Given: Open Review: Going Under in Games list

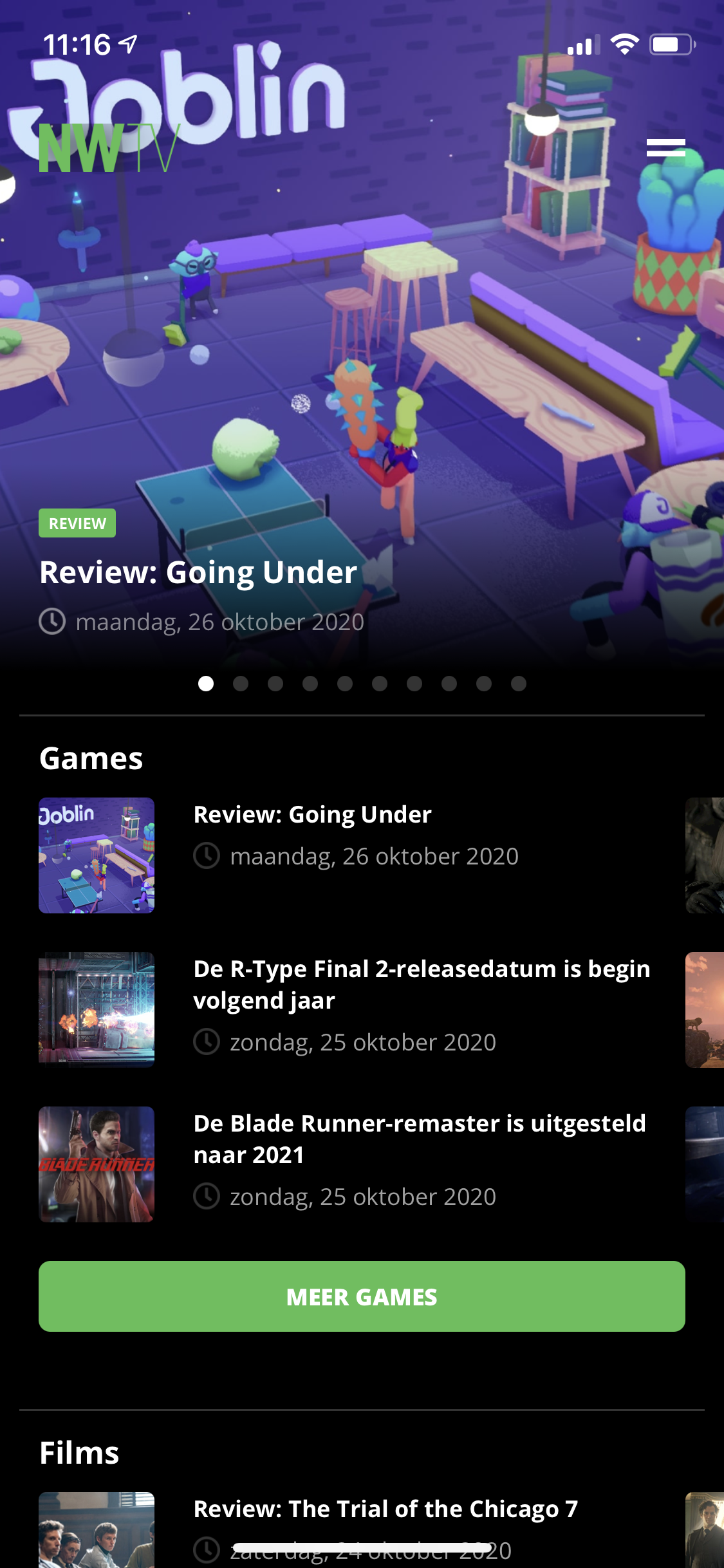Looking at the screenshot, I should coord(312,815).
